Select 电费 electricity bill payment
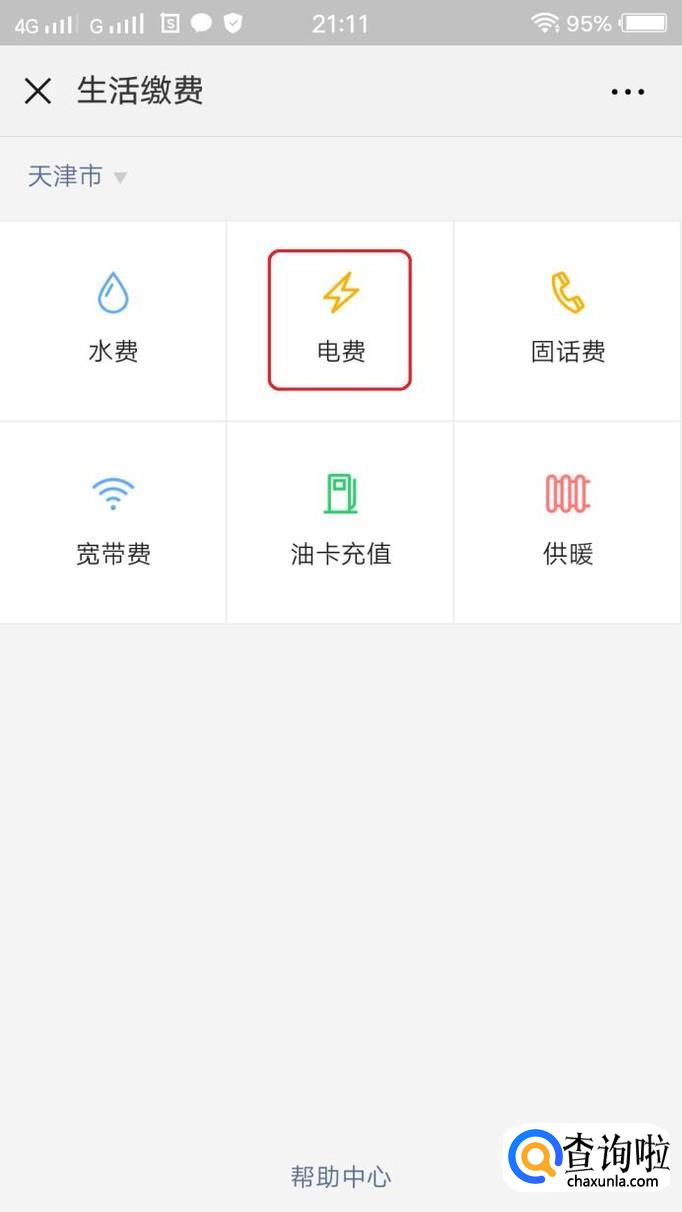 (340, 320)
